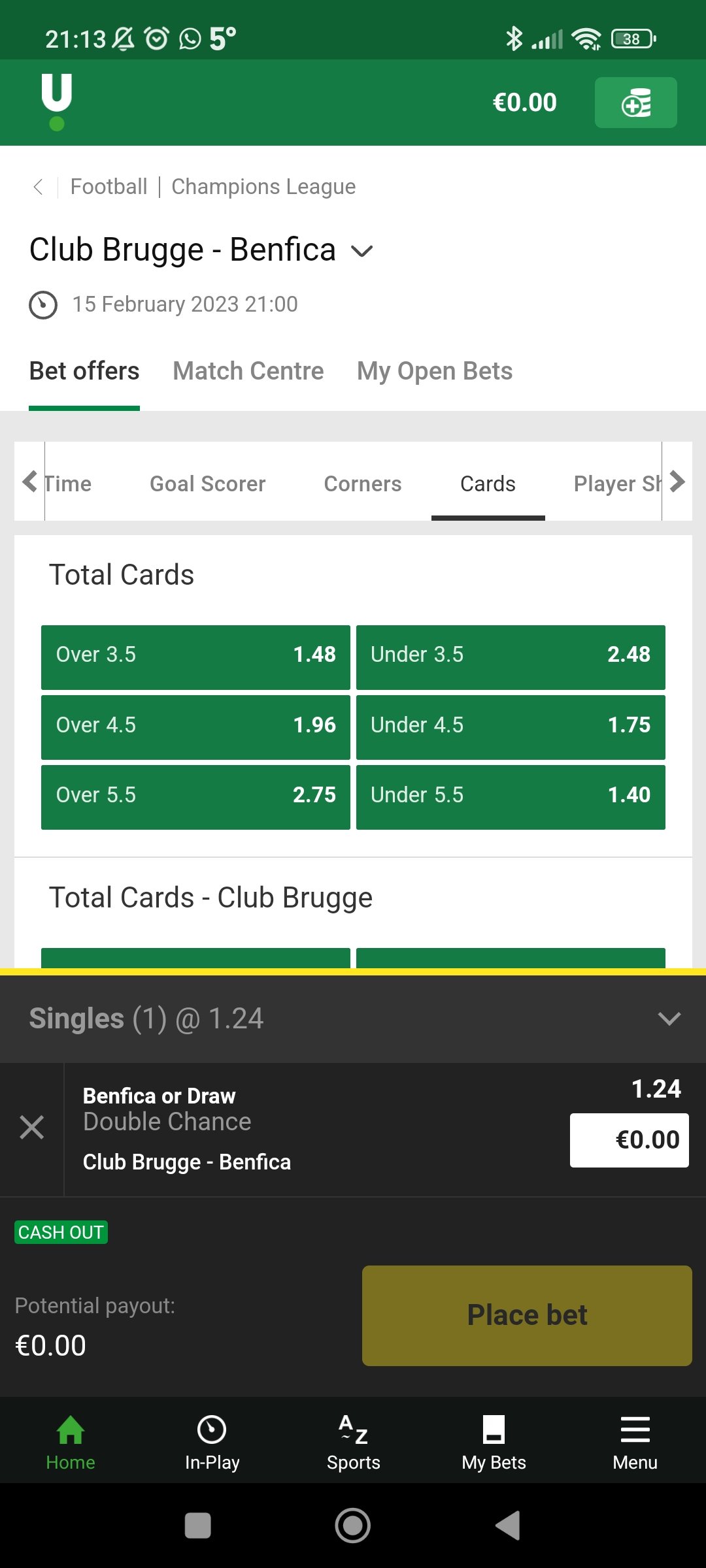Switch to the Match Centre tab
Viewport: 706px width, 1568px height.
coord(248,371)
